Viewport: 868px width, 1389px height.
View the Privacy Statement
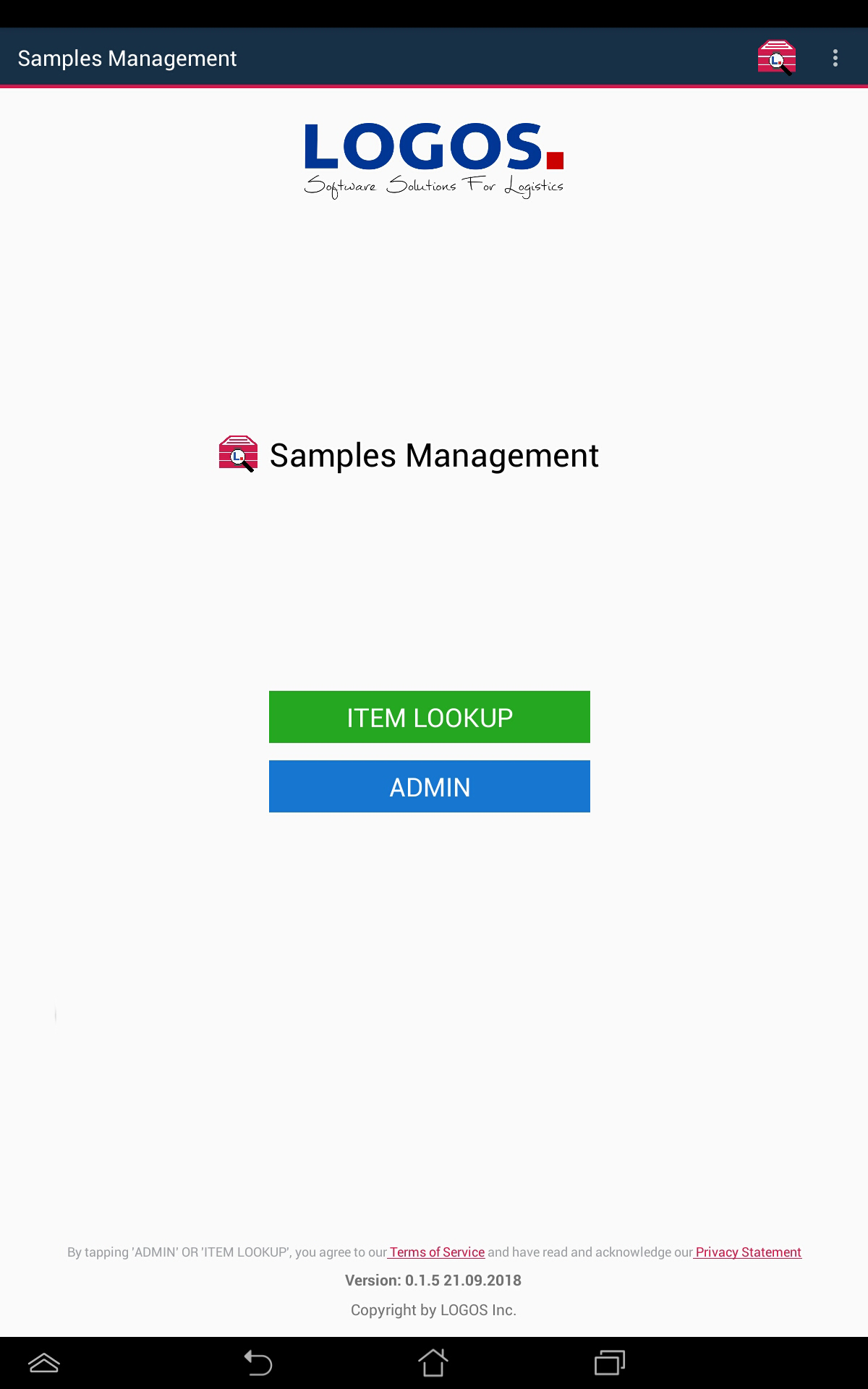pos(748,1252)
